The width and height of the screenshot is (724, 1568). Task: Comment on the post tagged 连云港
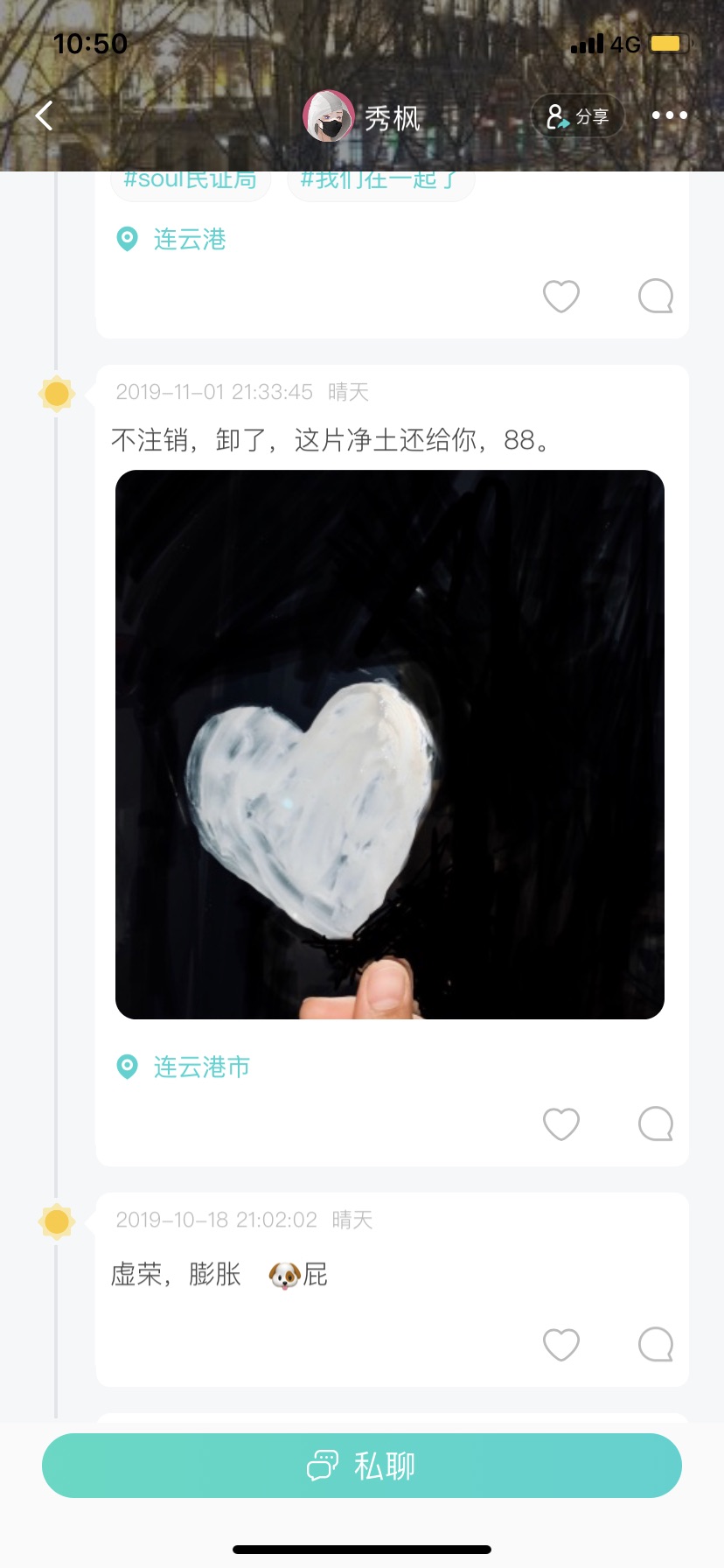(656, 297)
